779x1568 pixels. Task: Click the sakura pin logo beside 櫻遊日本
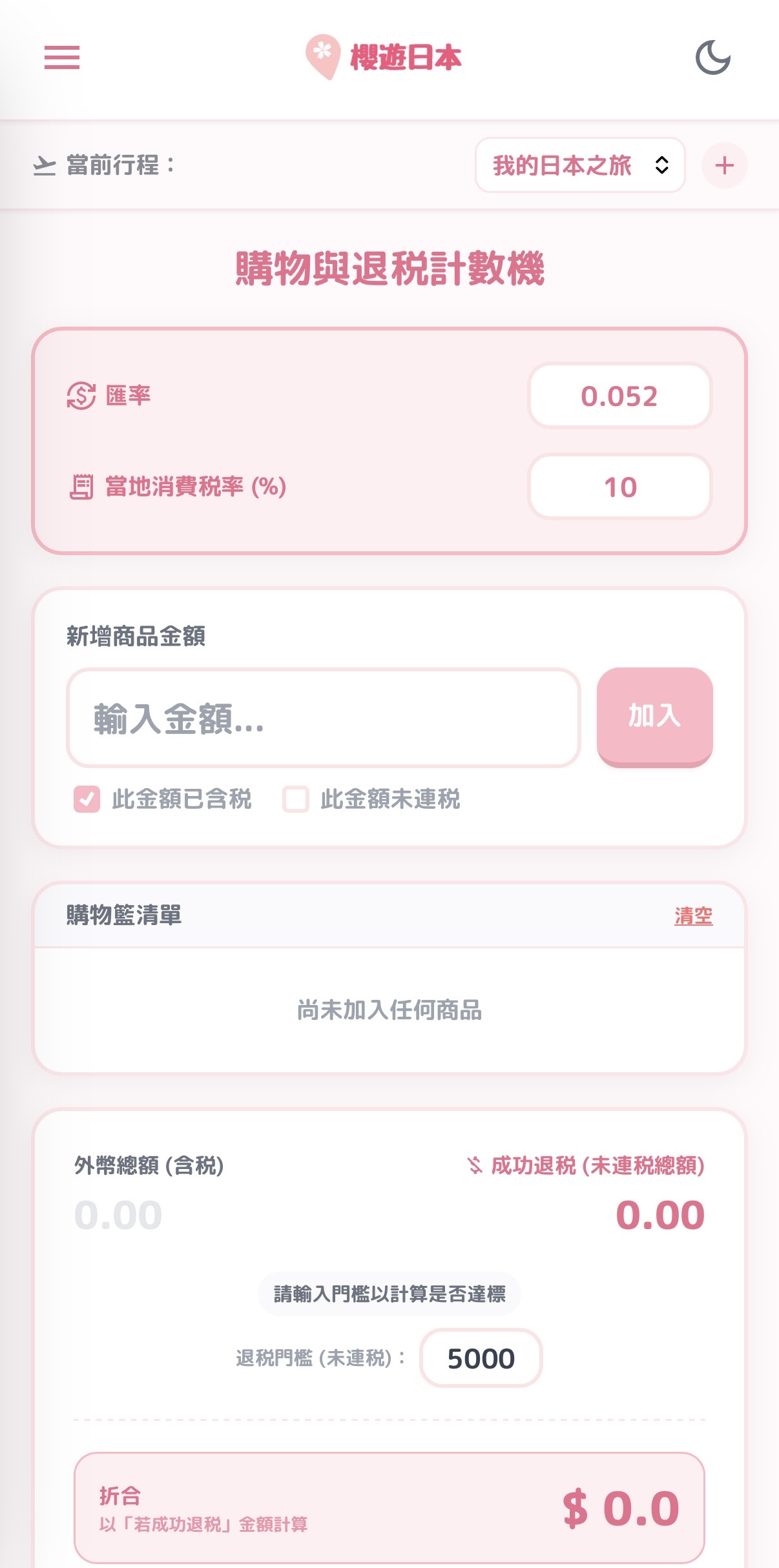[x=322, y=57]
